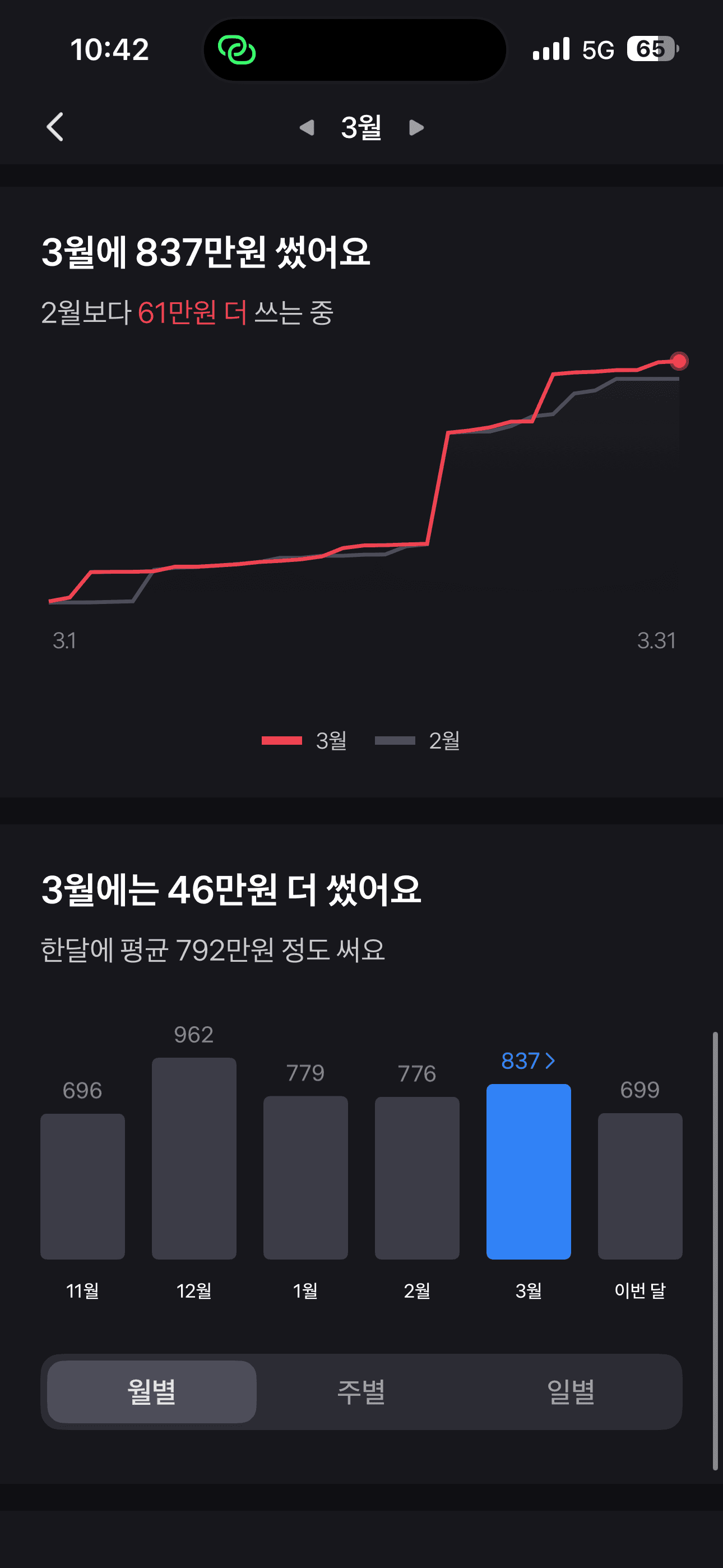Go to next month with right arrow

(416, 127)
